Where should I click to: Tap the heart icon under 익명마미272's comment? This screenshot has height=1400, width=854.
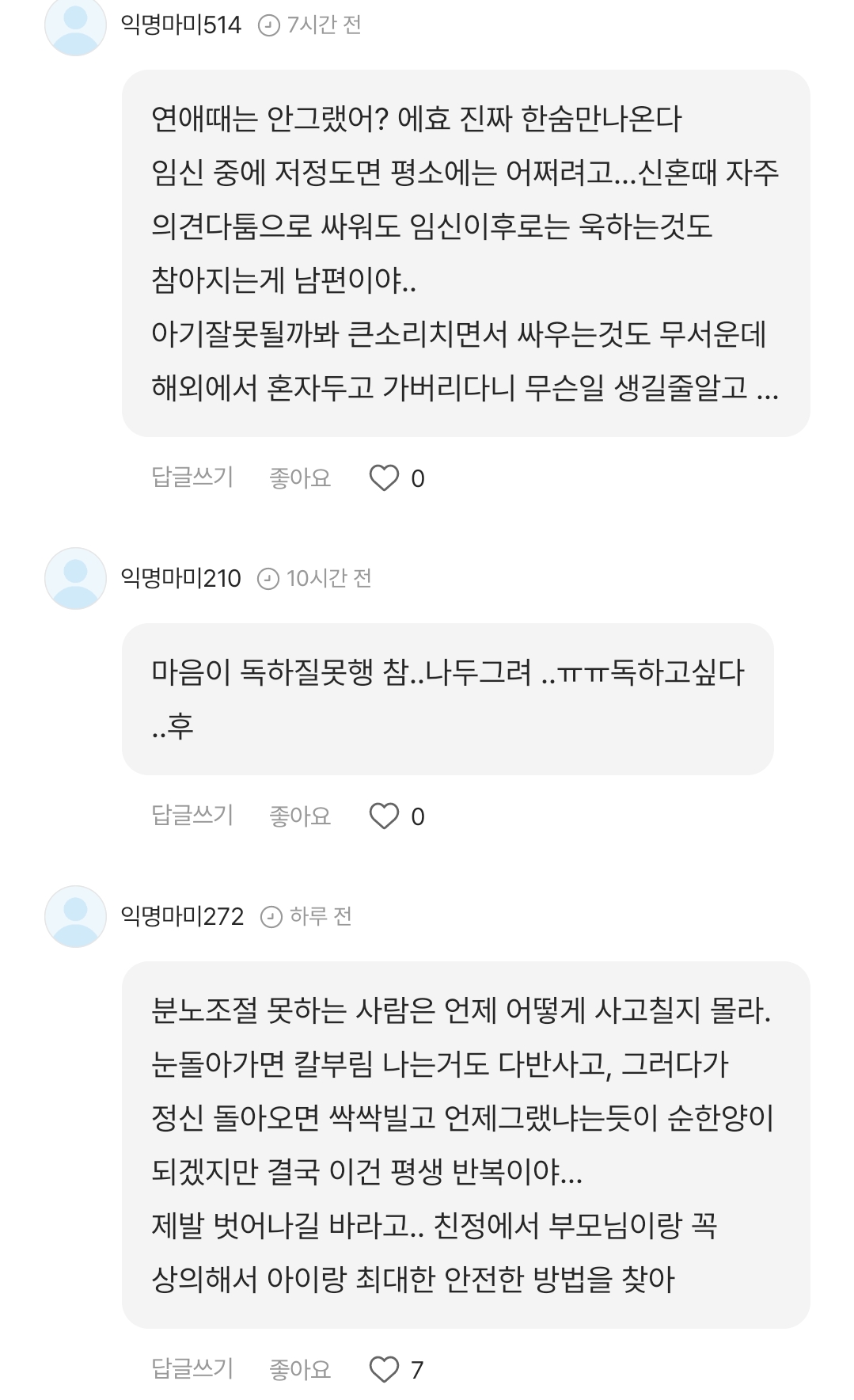[x=385, y=1370]
